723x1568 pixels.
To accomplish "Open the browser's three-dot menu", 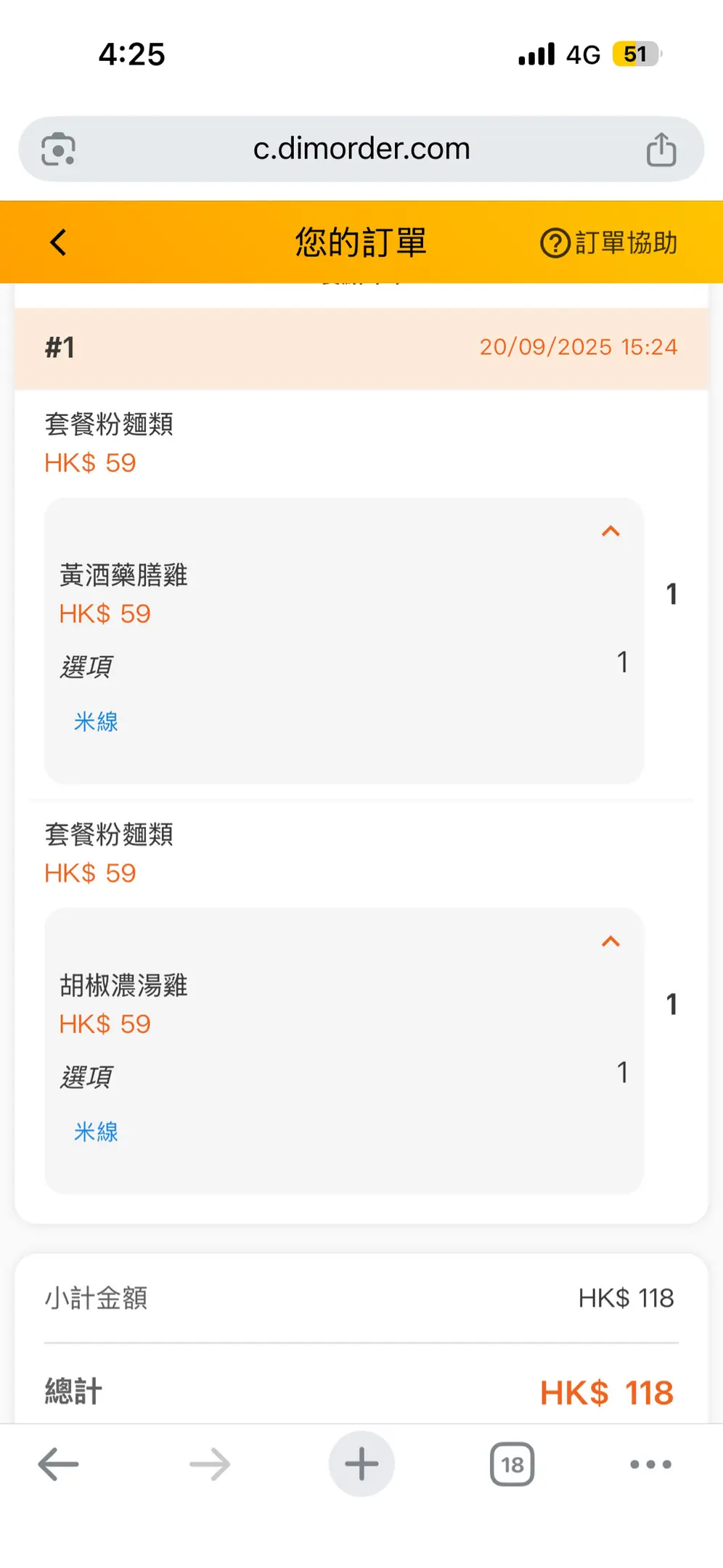I will [650, 1464].
